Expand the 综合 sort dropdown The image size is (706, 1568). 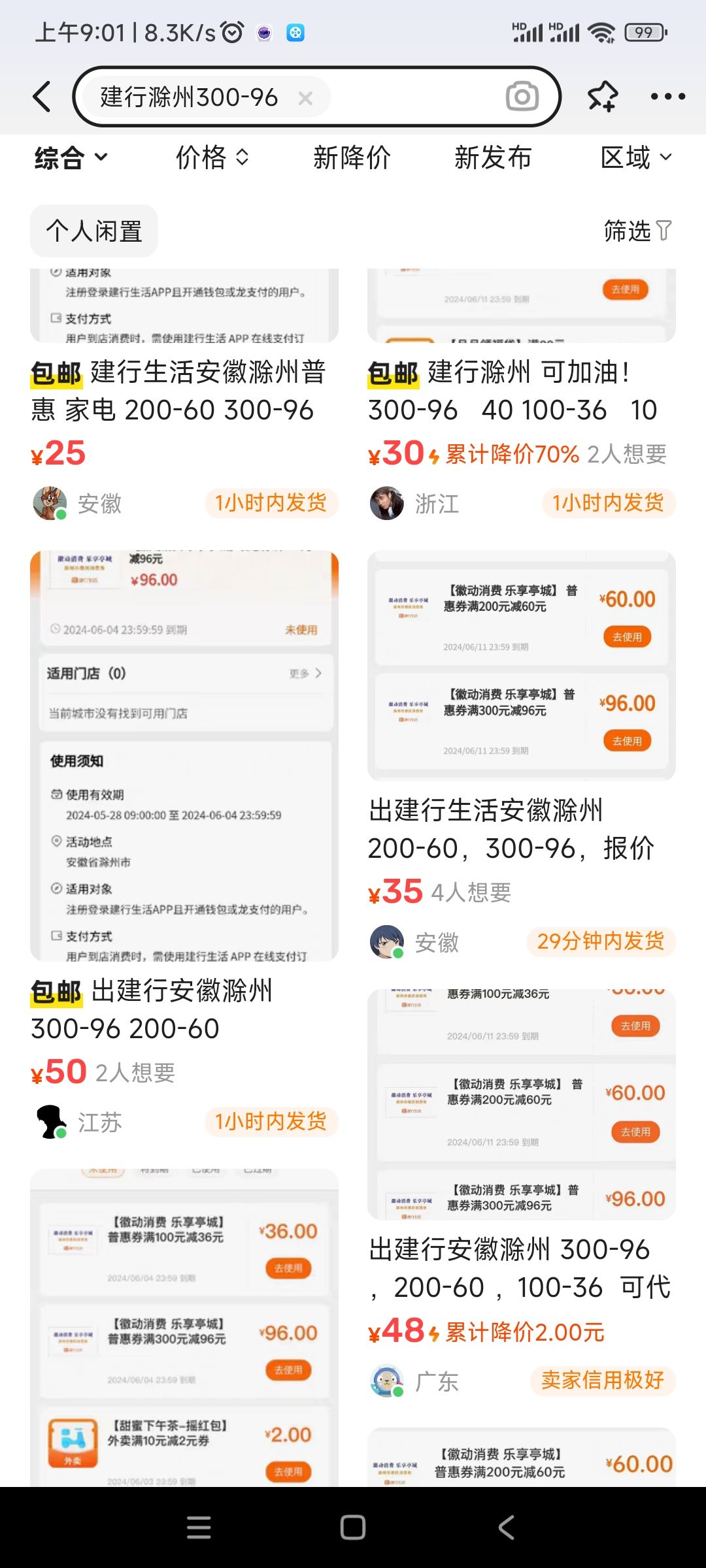tap(71, 157)
